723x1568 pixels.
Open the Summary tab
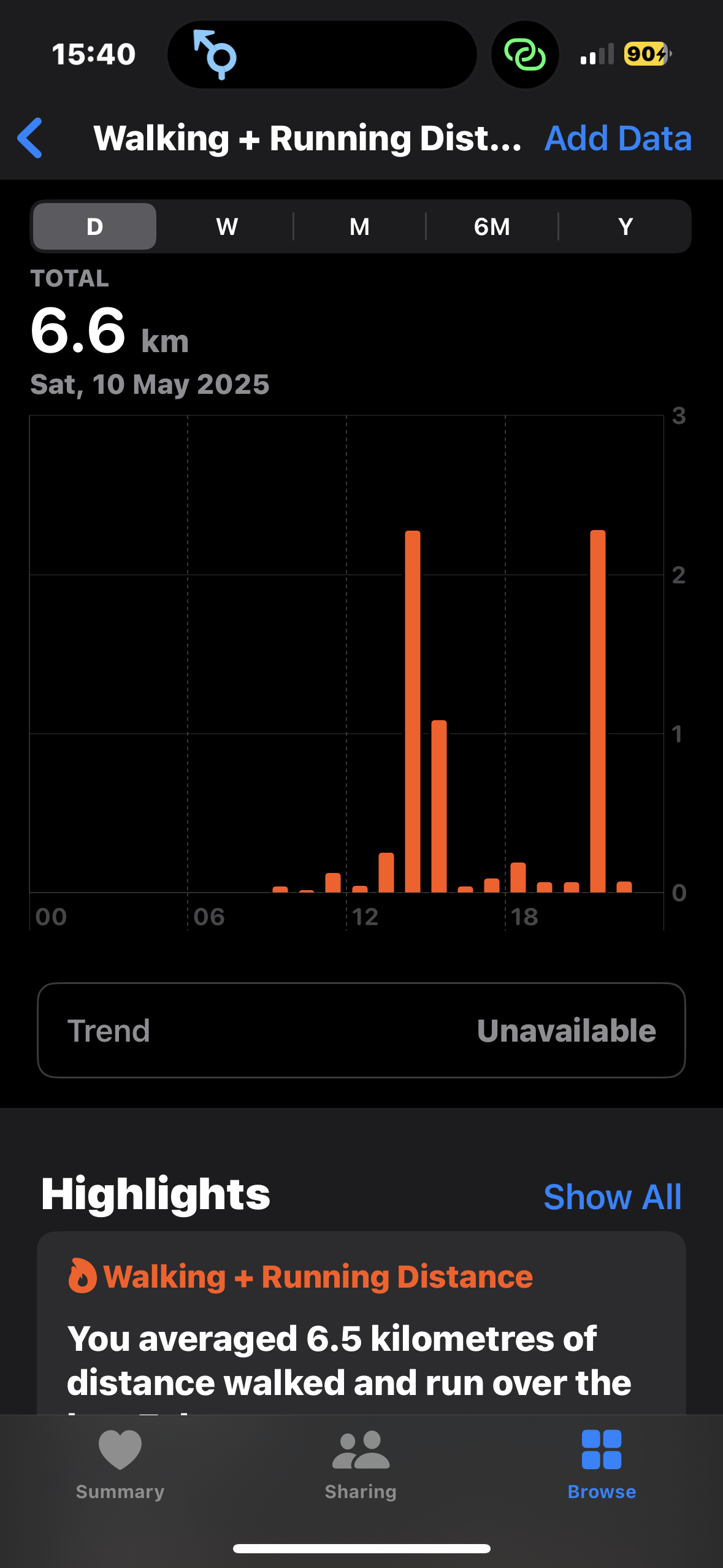pyautogui.click(x=120, y=1466)
